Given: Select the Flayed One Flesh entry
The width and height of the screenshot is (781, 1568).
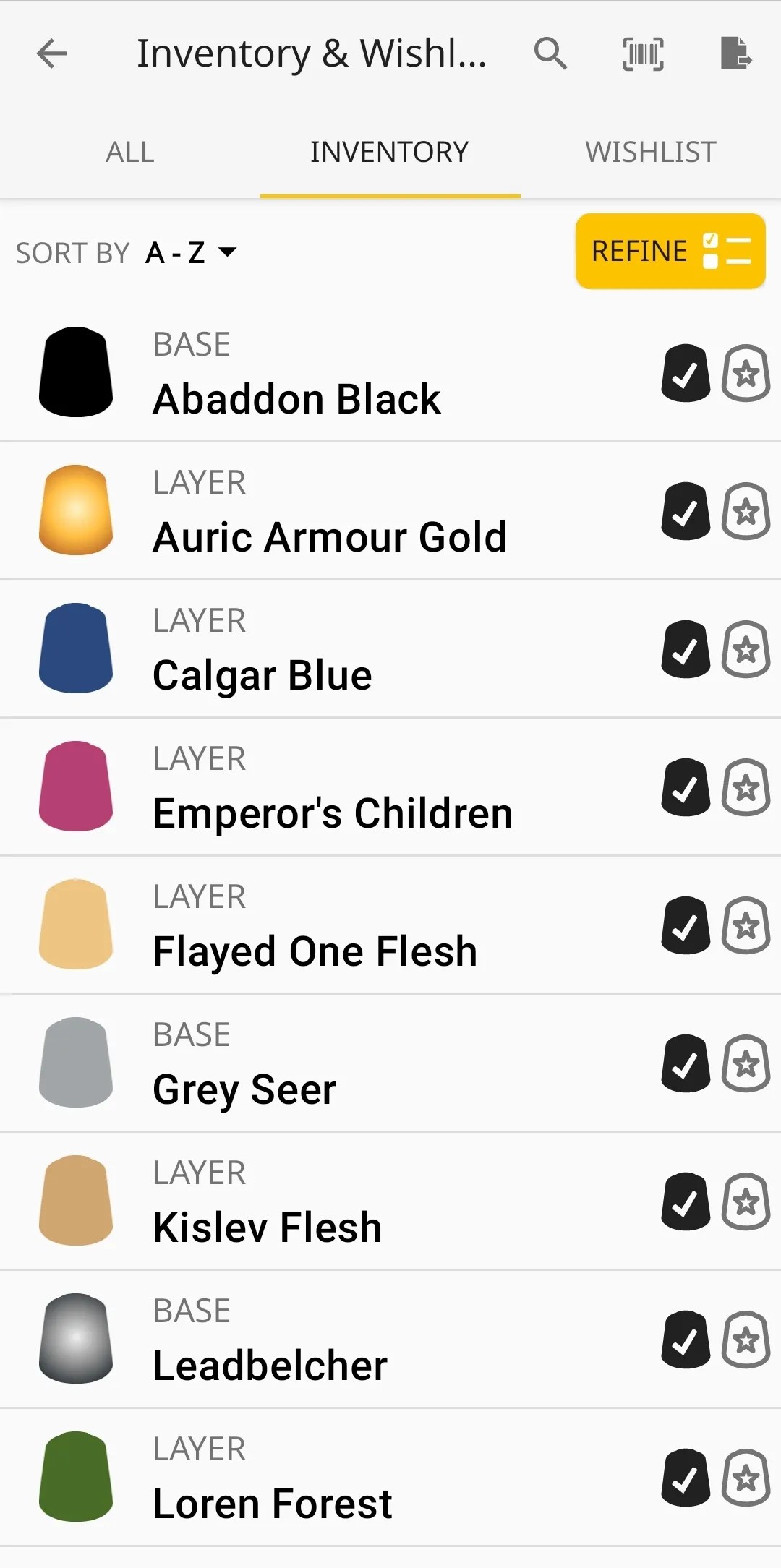Looking at the screenshot, I should (315, 925).
